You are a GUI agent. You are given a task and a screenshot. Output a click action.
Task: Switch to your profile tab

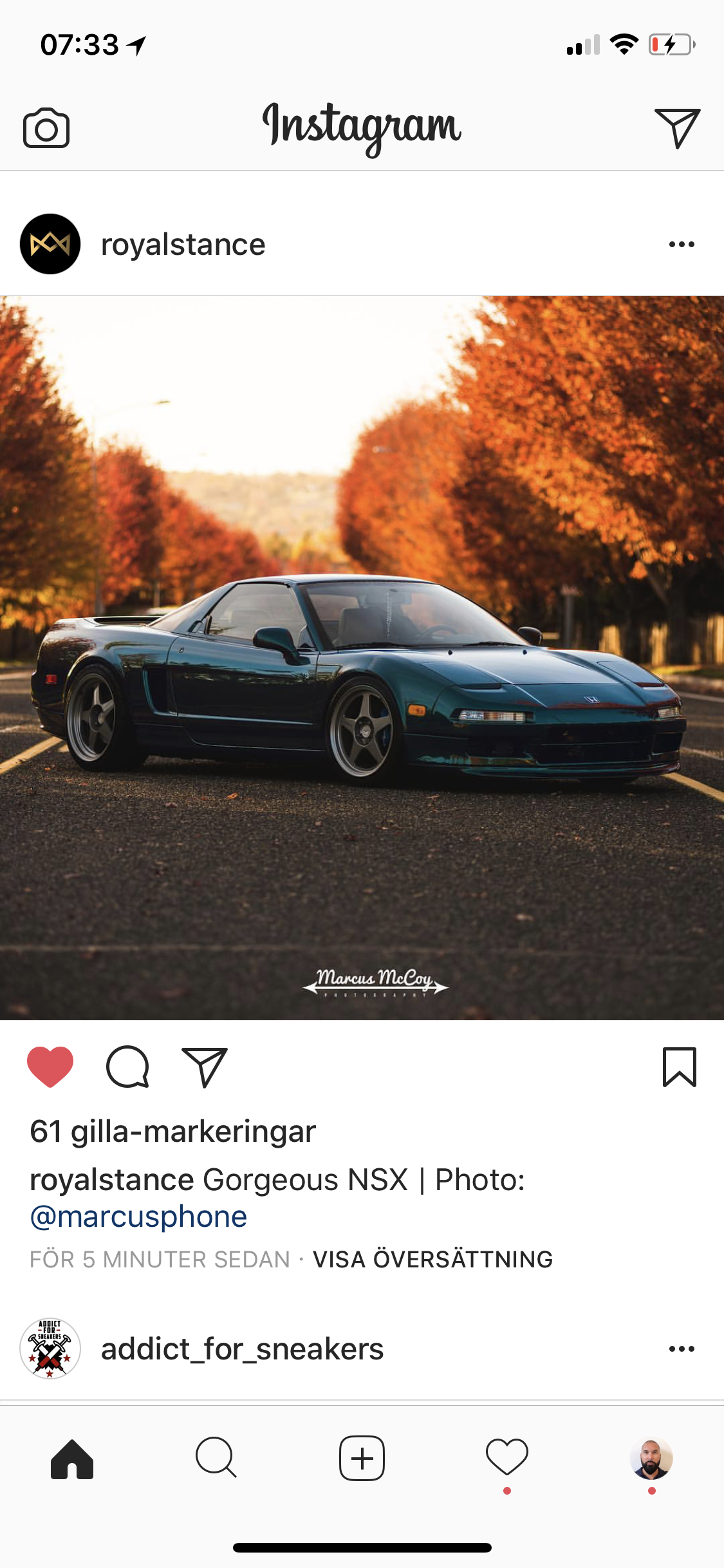pyautogui.click(x=651, y=1458)
